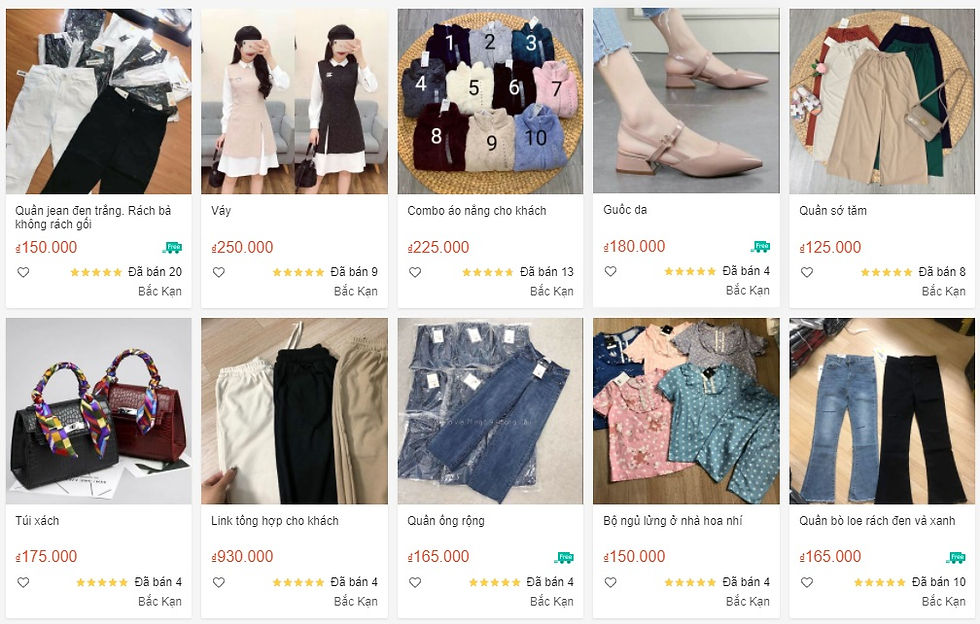Screen dimensions: 980x624
Task: Open Bộ ngủ lửng ở nhà hoa nhí
Action: (x=686, y=411)
